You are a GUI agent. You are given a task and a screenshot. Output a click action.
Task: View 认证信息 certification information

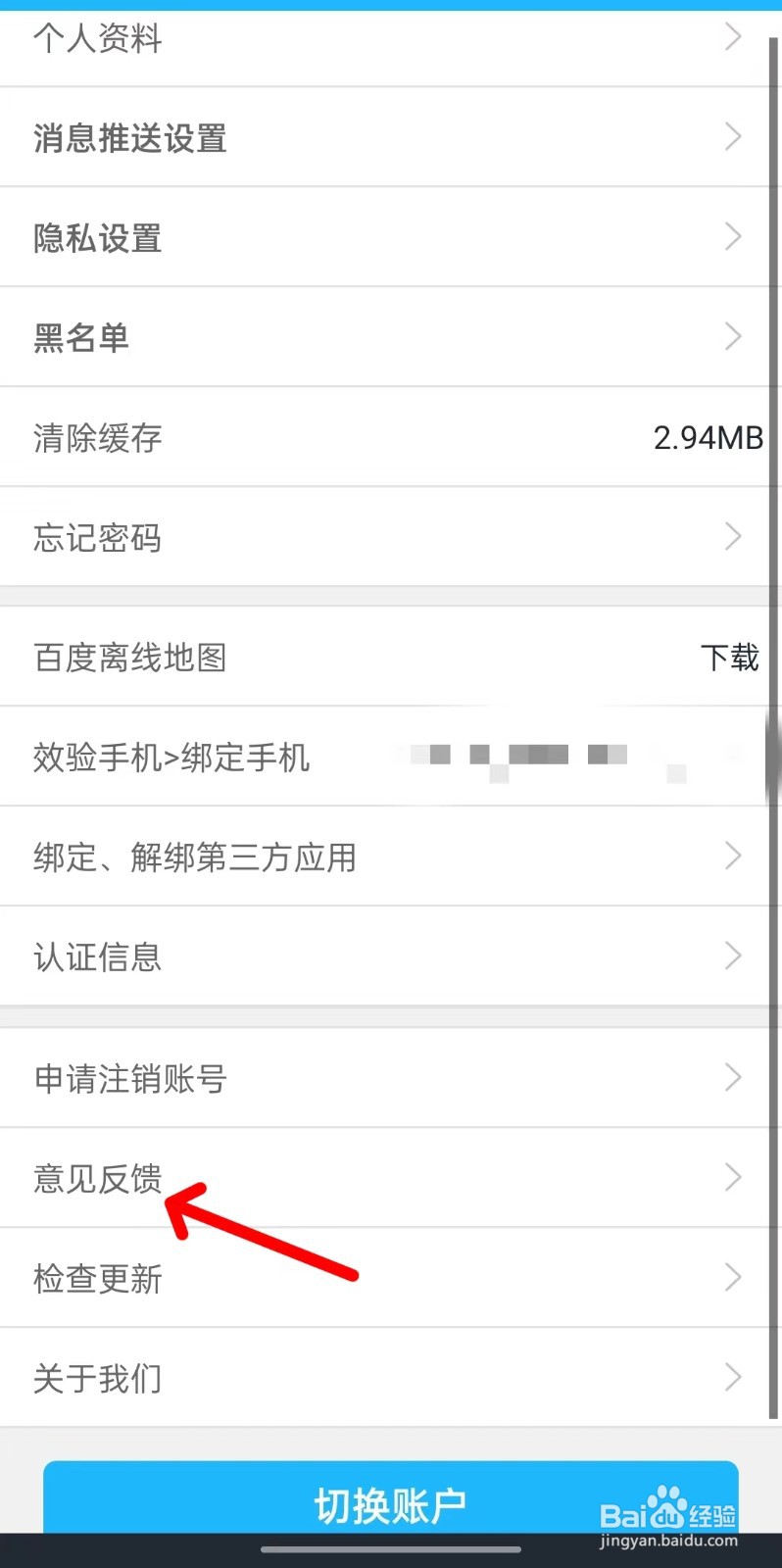[97, 956]
